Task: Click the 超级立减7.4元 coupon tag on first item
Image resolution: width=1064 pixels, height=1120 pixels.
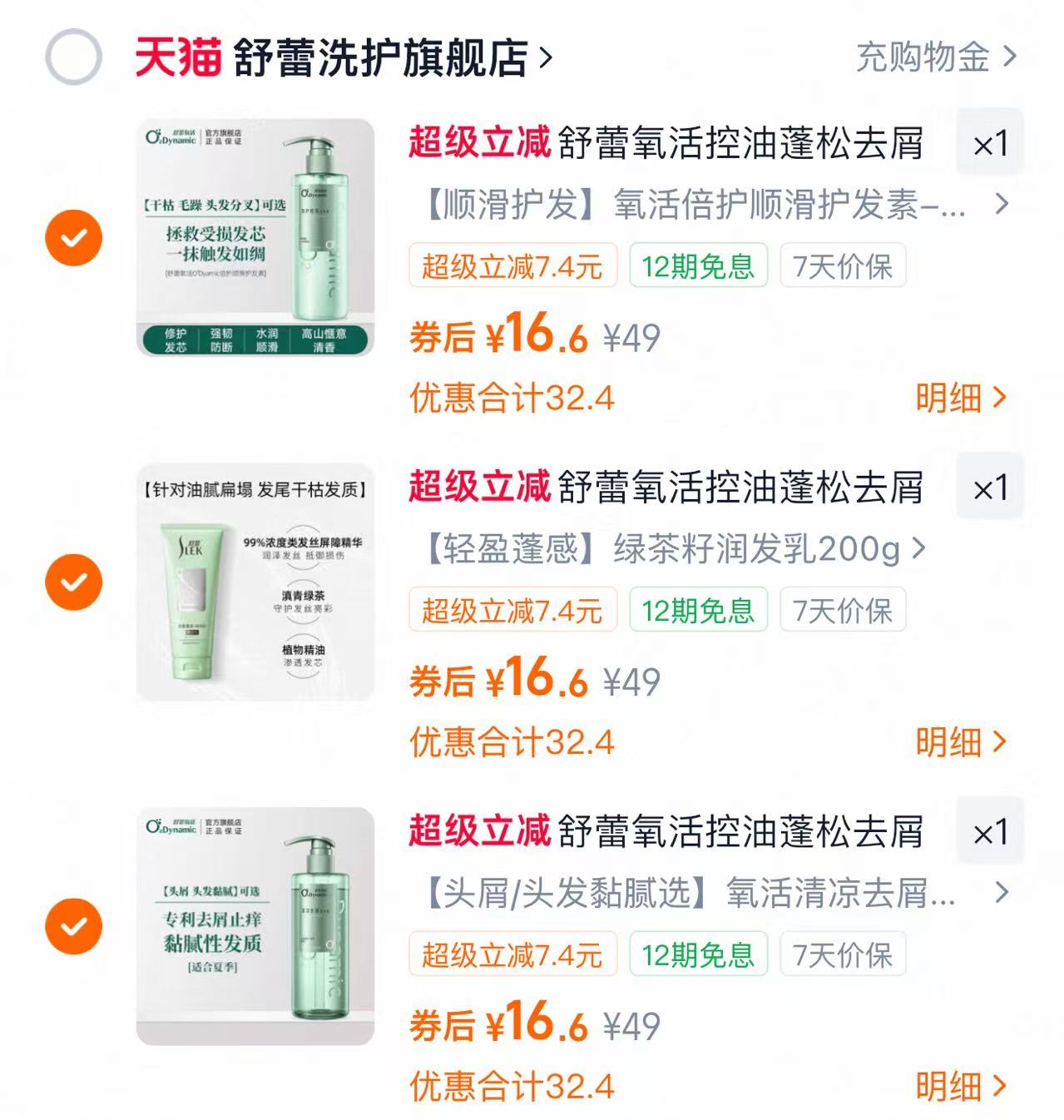Action: 511,265
